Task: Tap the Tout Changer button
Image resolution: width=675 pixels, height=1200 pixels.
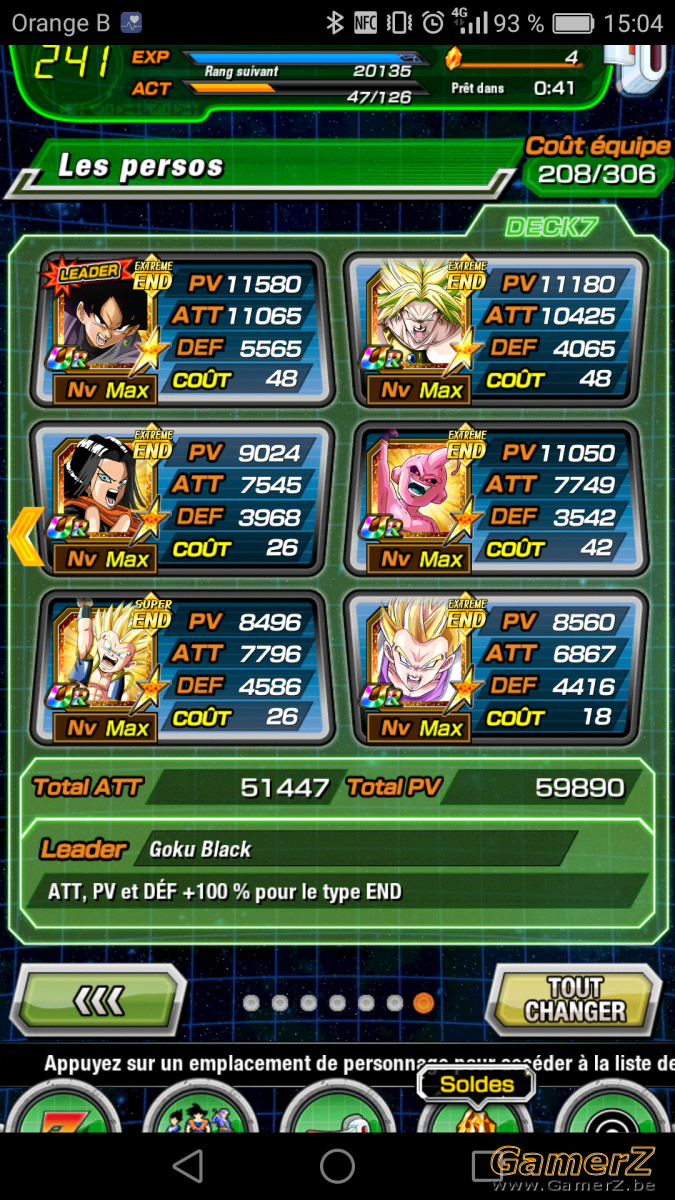Action: (x=574, y=999)
